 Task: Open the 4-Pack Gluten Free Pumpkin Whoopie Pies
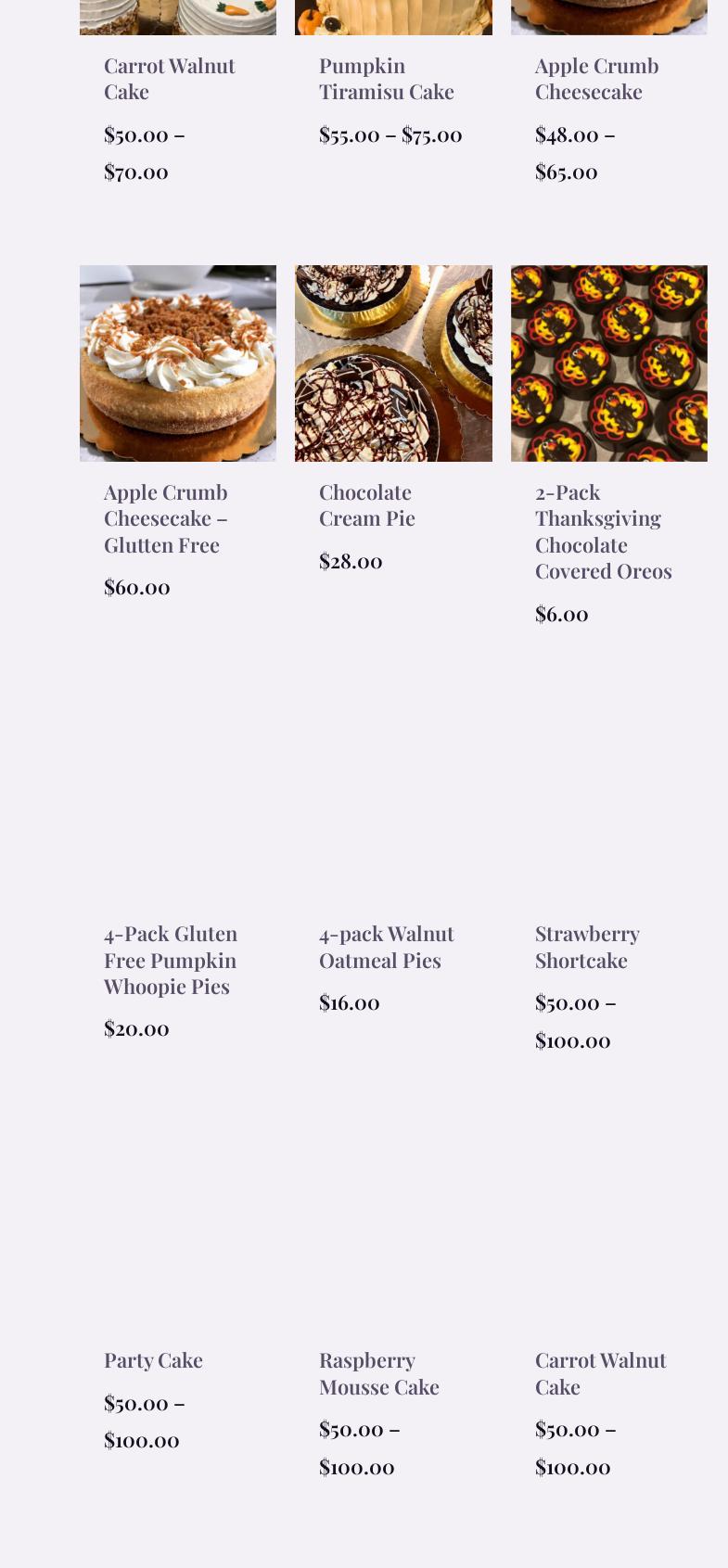point(171,960)
